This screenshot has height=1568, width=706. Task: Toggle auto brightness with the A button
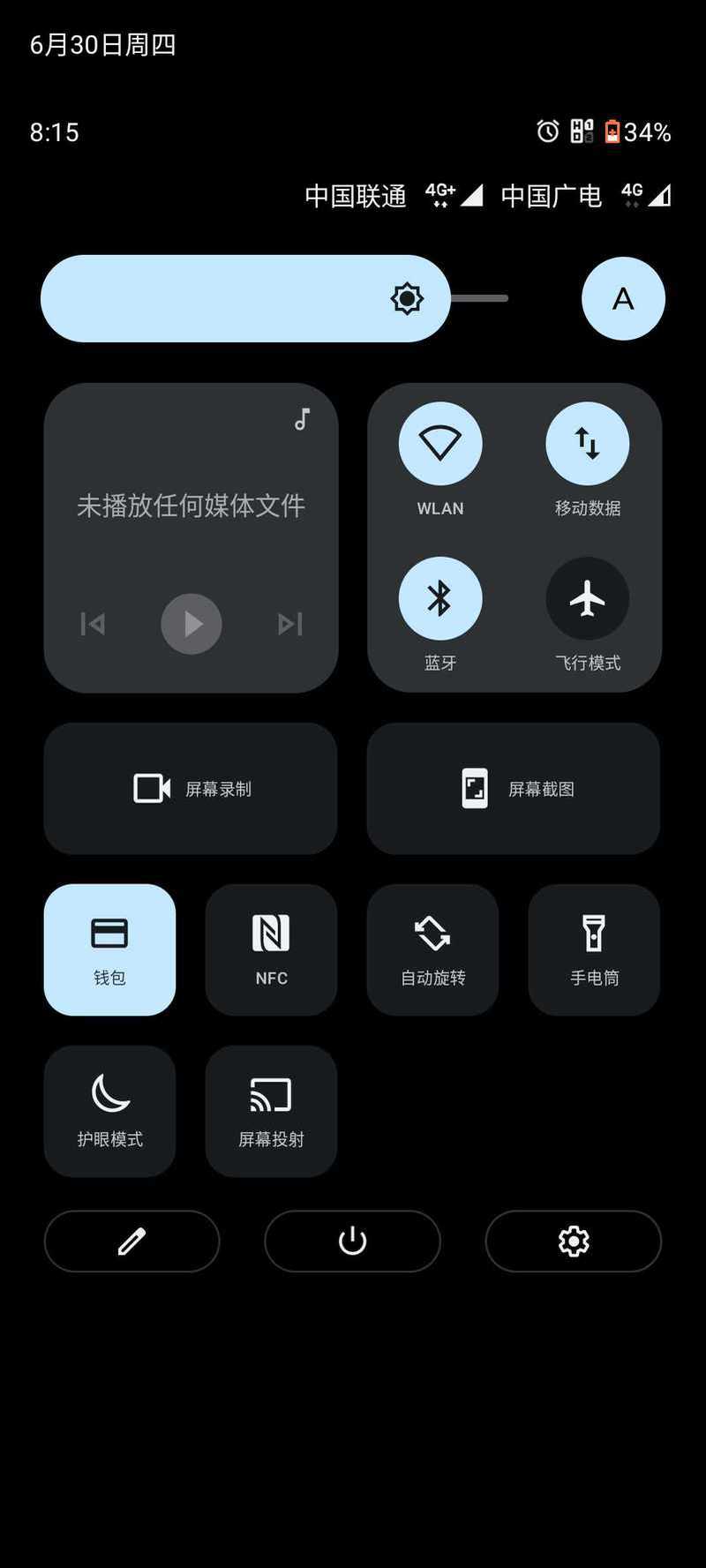[623, 298]
